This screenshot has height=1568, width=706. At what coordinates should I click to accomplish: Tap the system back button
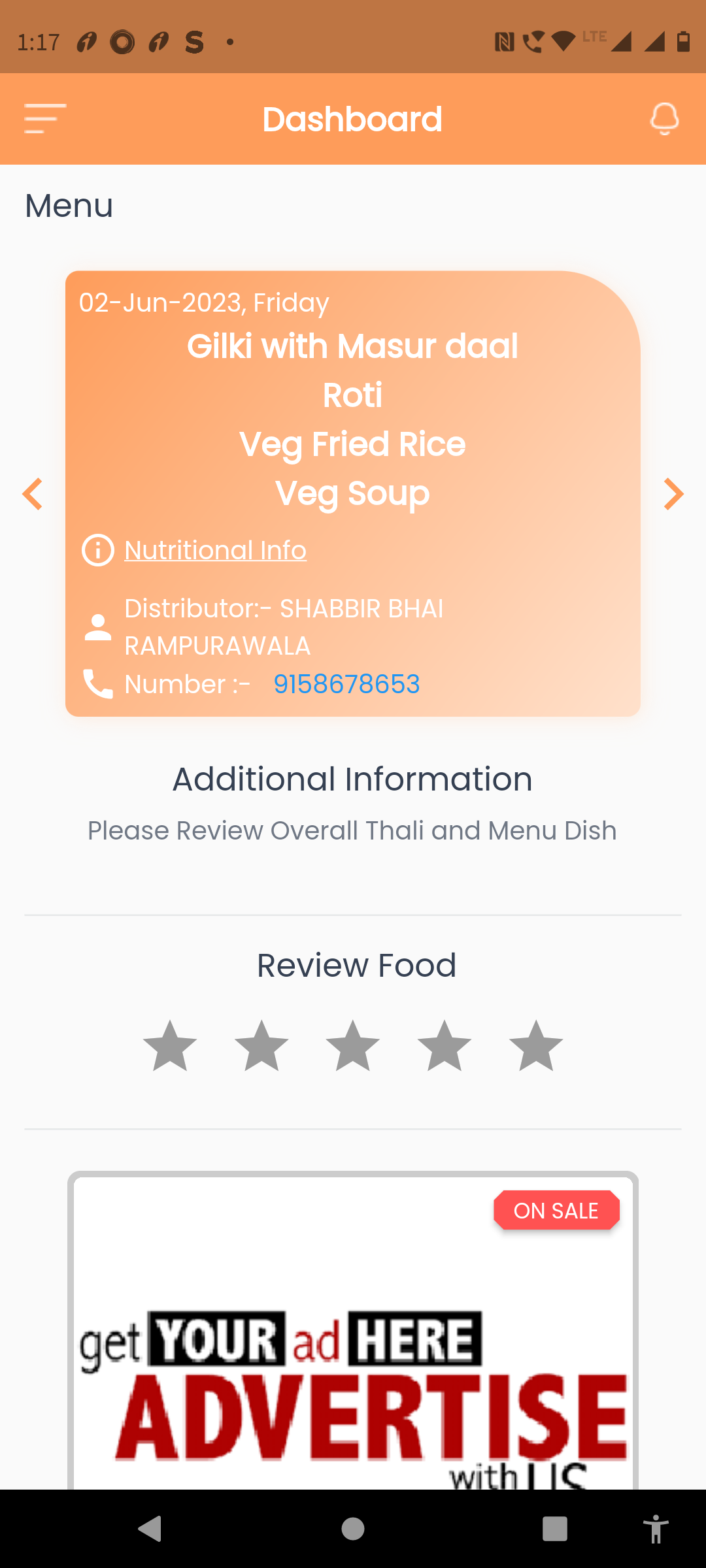pos(150,1529)
